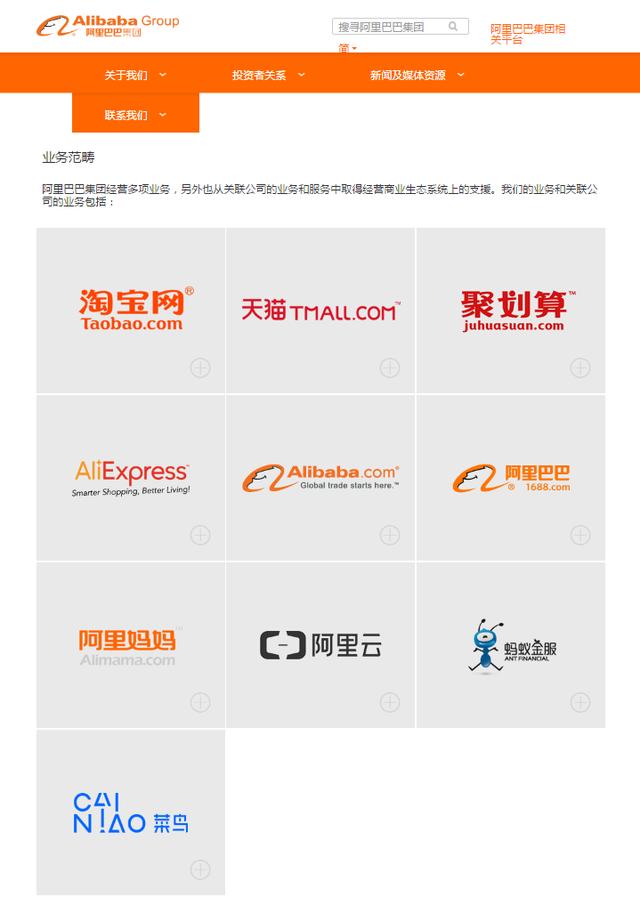The image size is (640, 913).
Task: Open 阿里巴巴集团相关平台 link
Action: (x=527, y=34)
